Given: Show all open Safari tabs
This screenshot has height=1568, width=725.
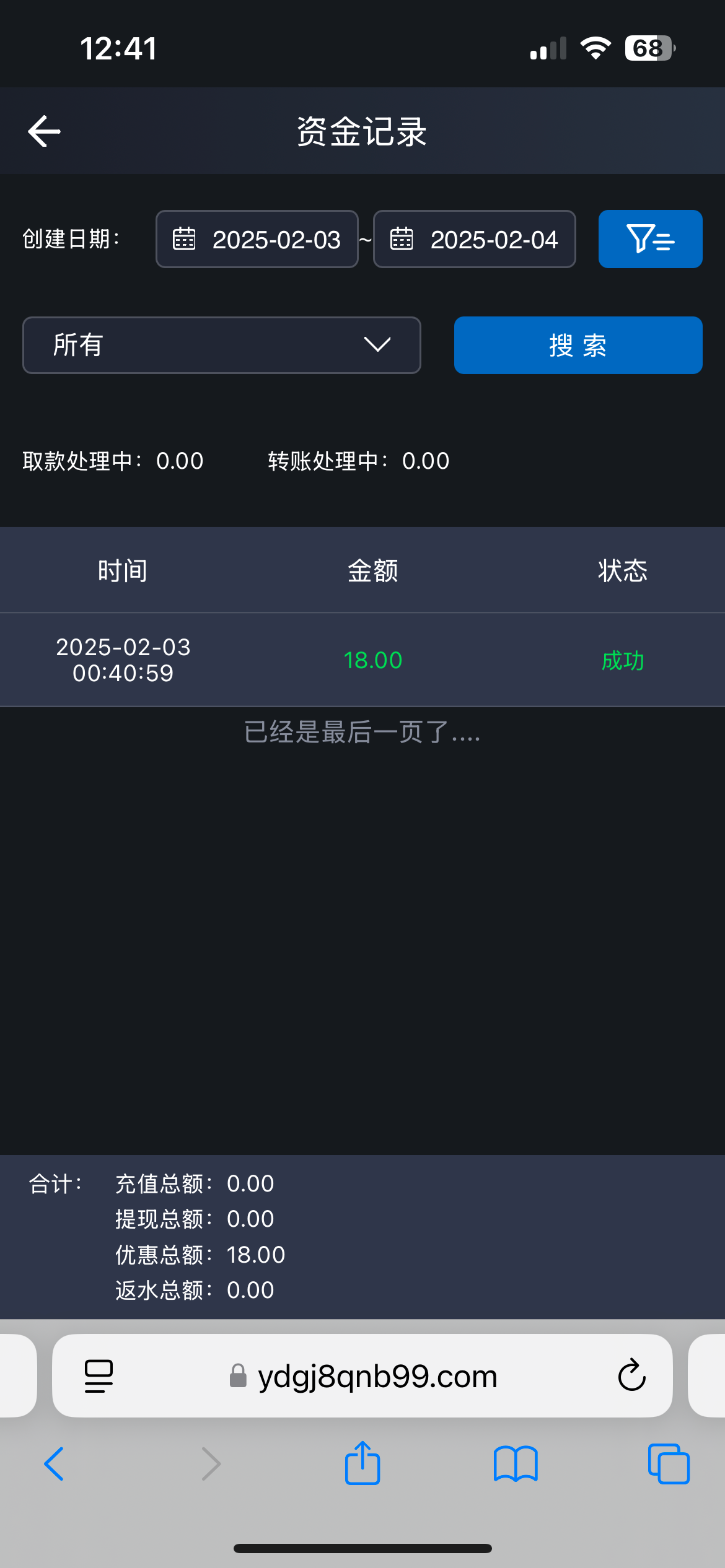Looking at the screenshot, I should (669, 1464).
